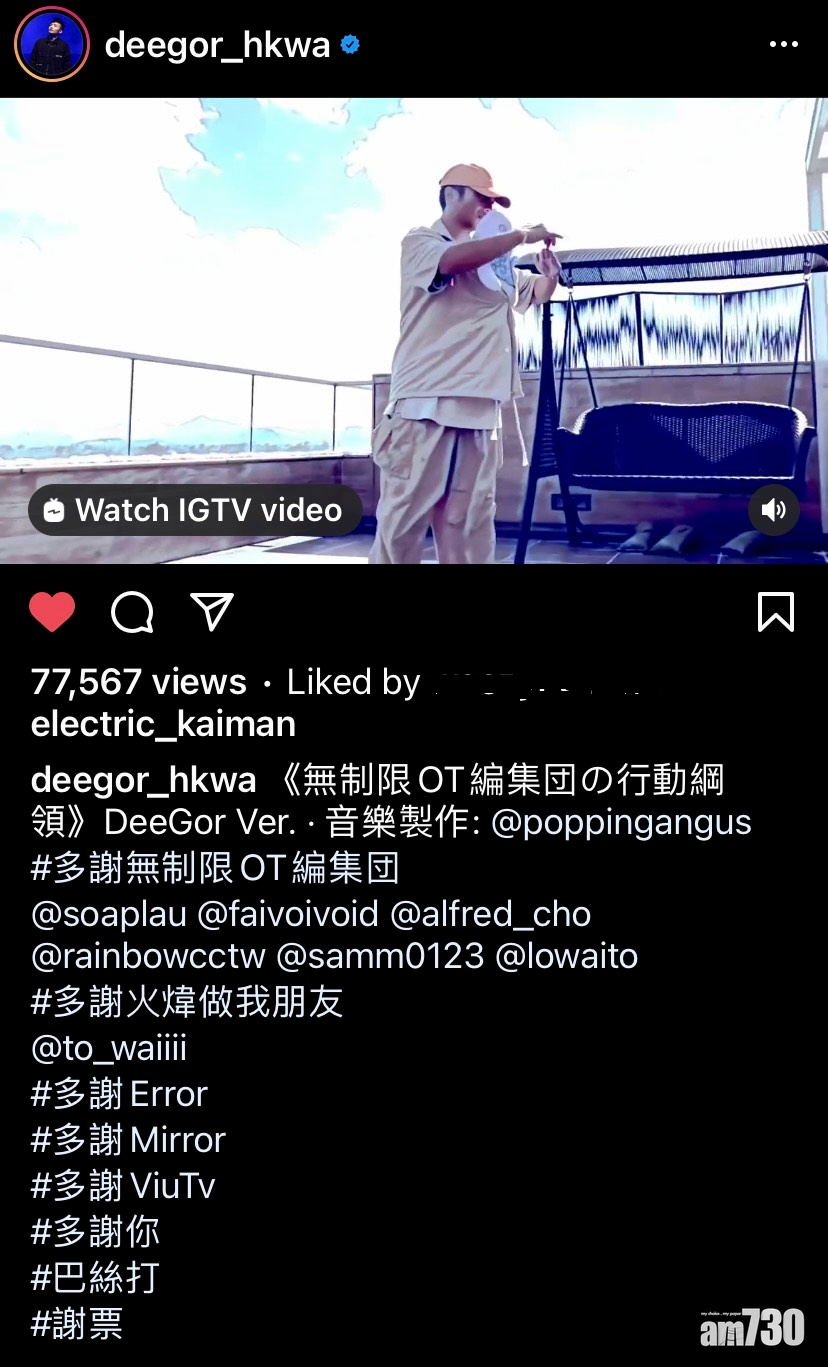Open deegor_hkwa profile picture
The height and width of the screenshot is (1367, 828).
point(52,45)
